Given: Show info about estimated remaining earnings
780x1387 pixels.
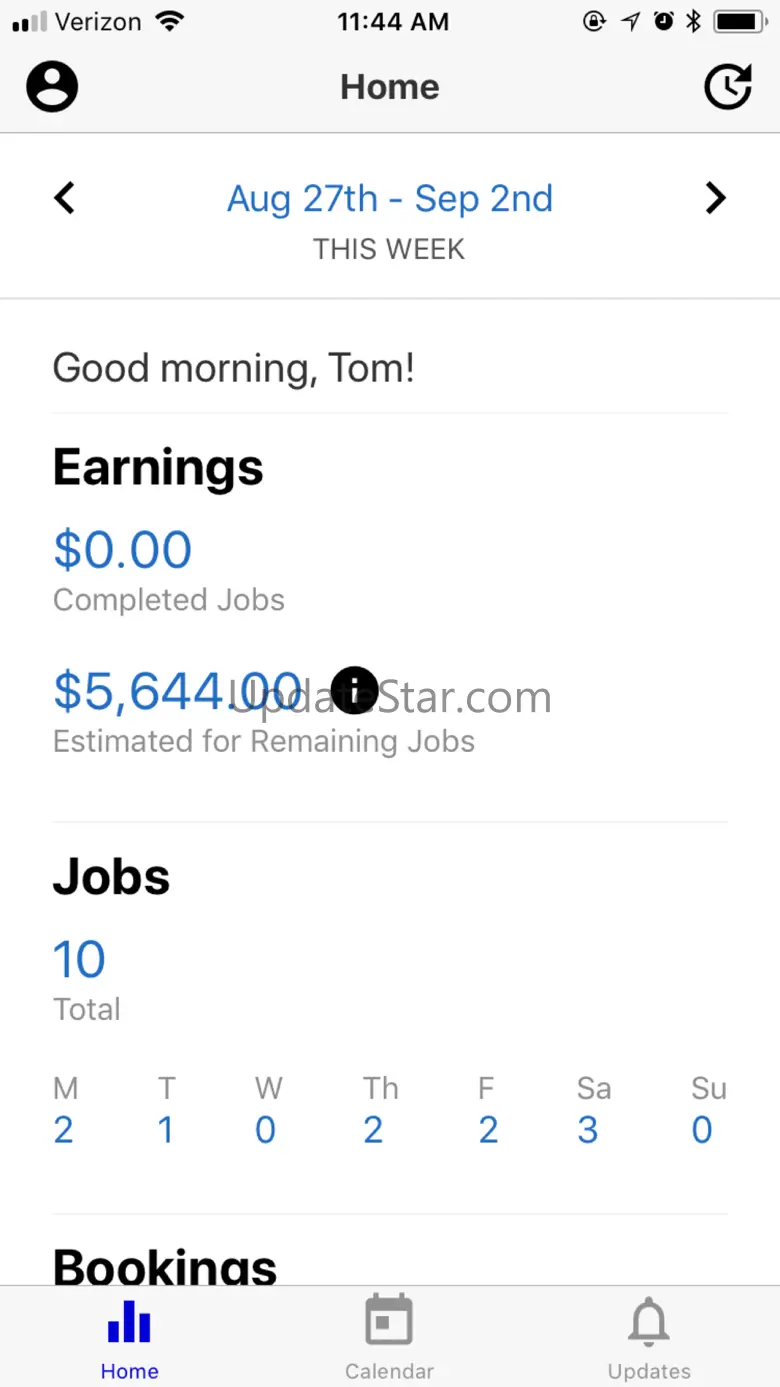Looking at the screenshot, I should [354, 690].
